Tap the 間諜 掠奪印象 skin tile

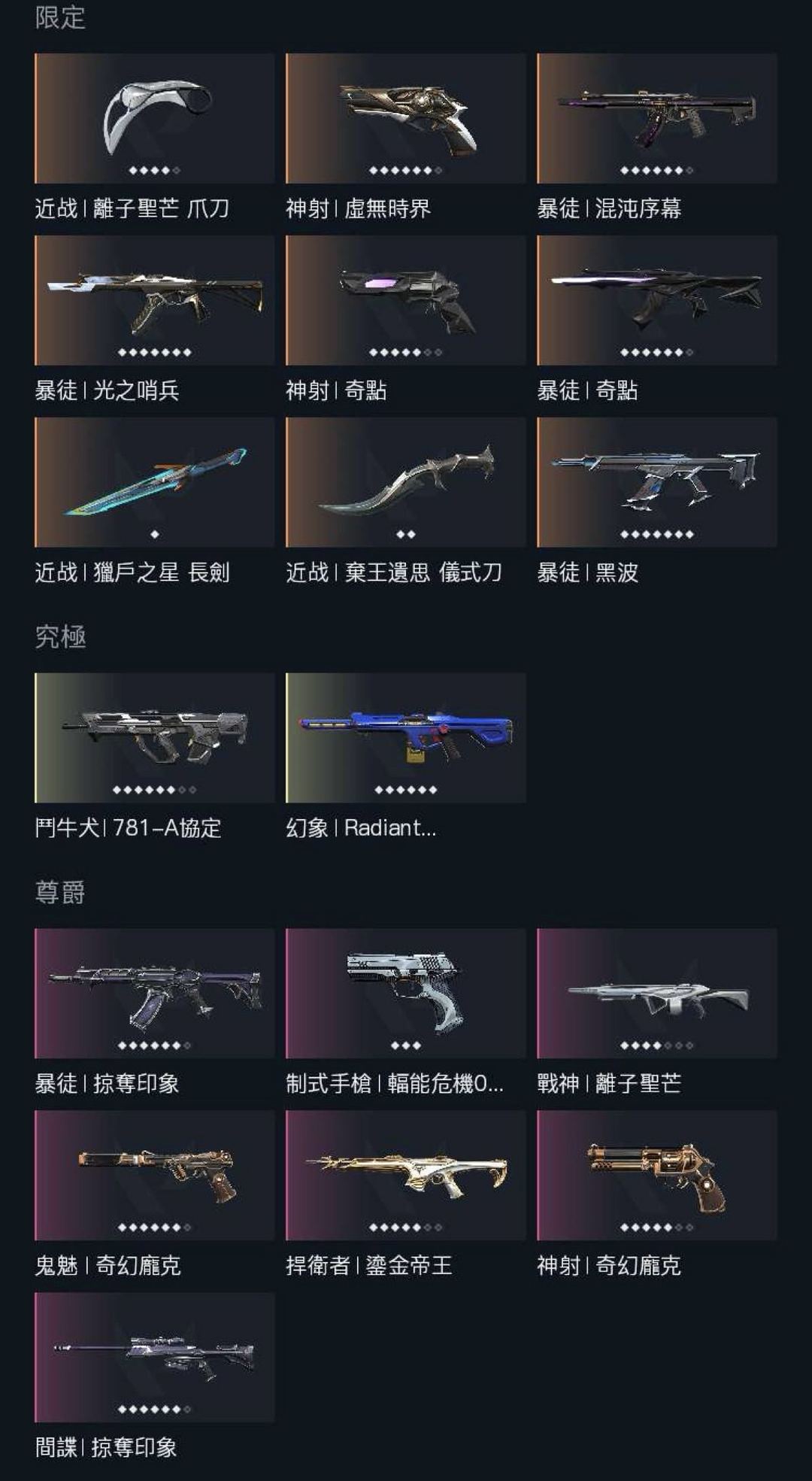[154, 1358]
